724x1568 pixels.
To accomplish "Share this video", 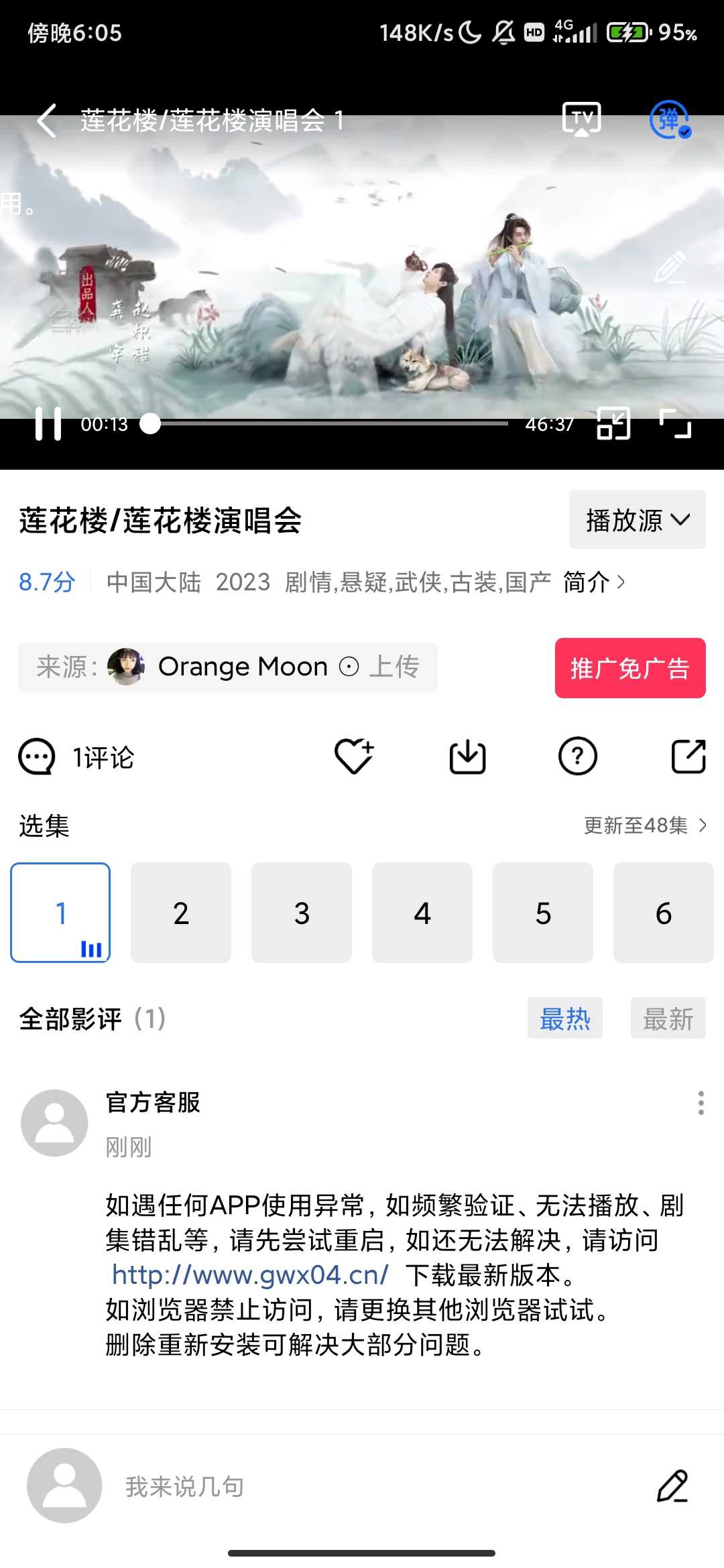I will pyautogui.click(x=688, y=757).
